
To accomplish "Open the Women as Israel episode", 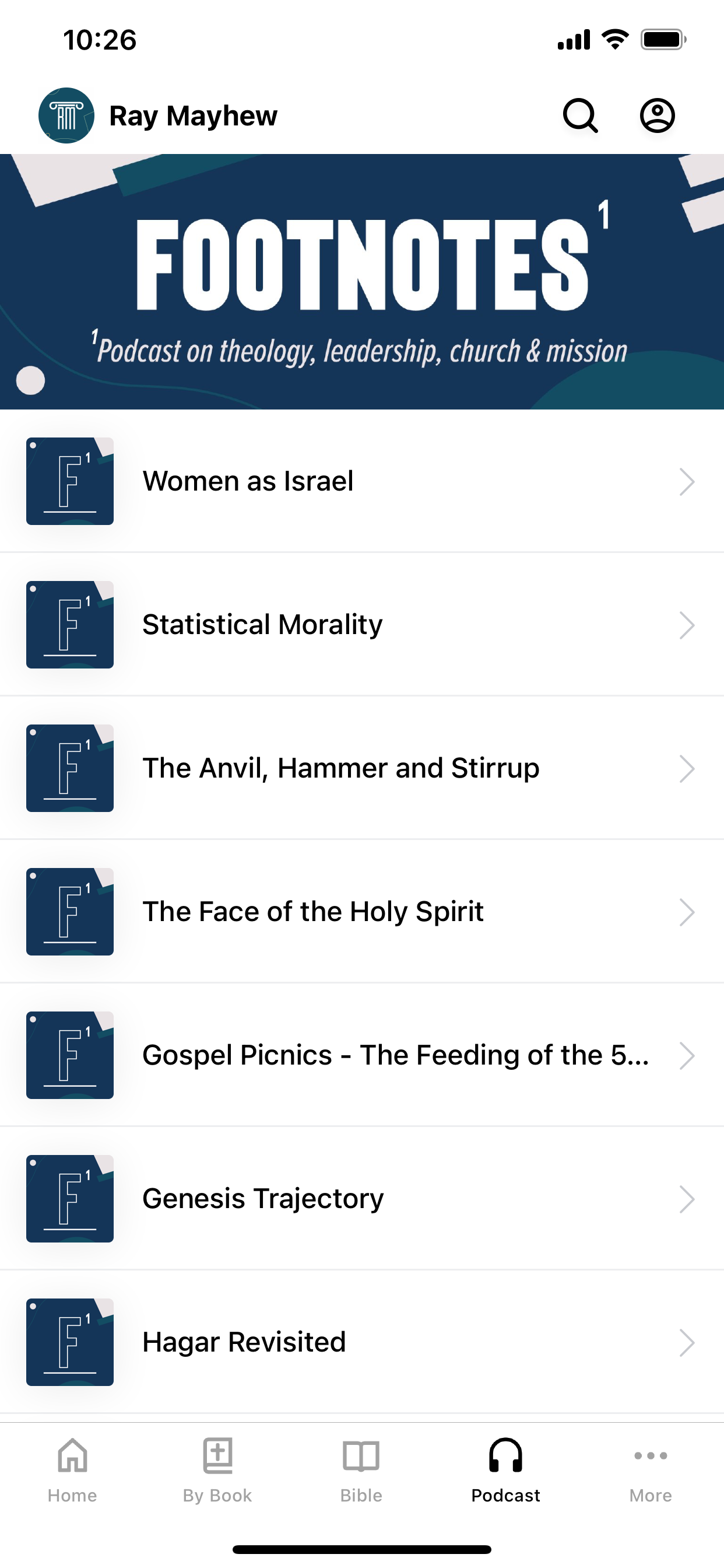I will (362, 481).
